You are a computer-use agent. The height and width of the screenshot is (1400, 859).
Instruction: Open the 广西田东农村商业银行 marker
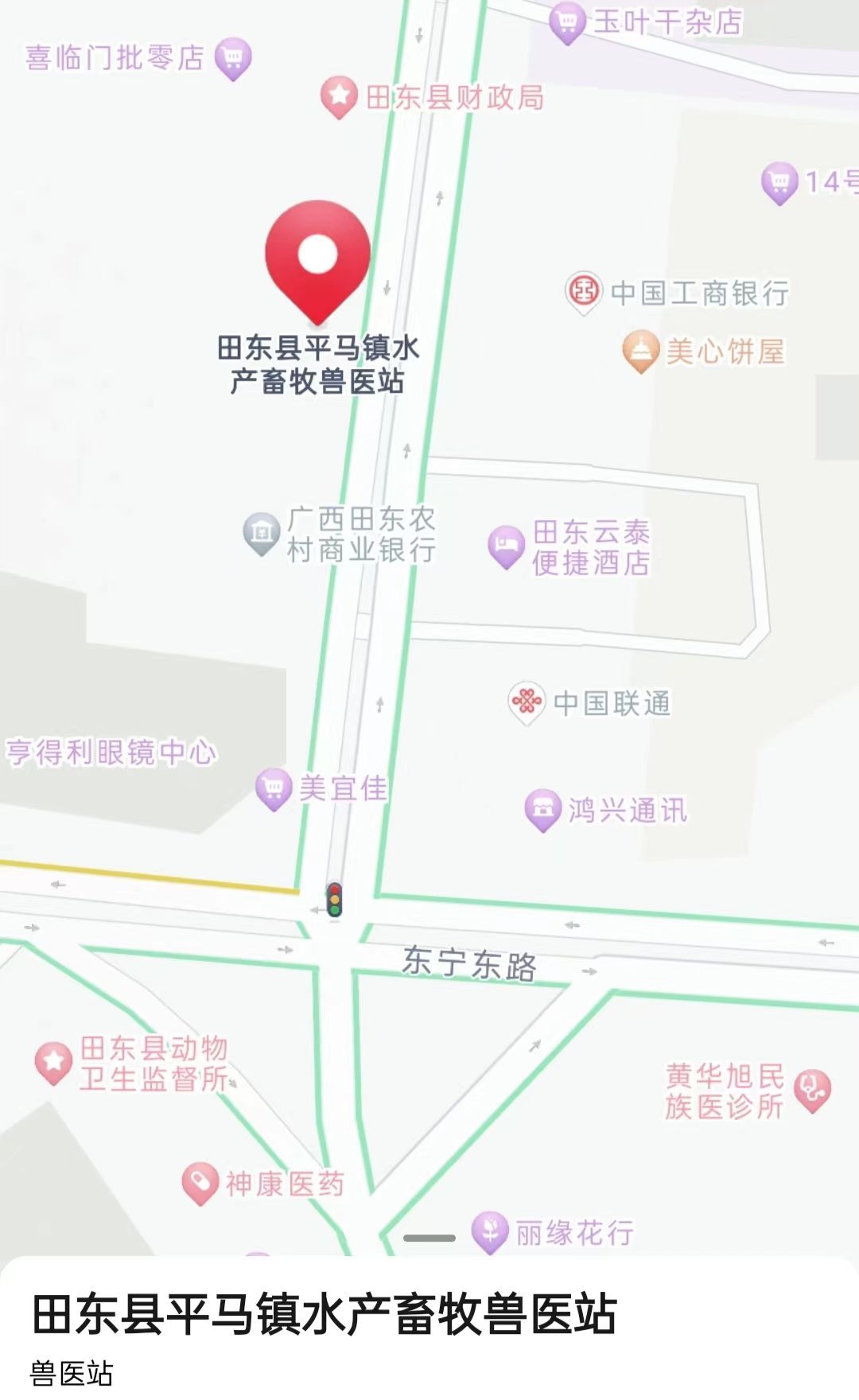tap(261, 534)
